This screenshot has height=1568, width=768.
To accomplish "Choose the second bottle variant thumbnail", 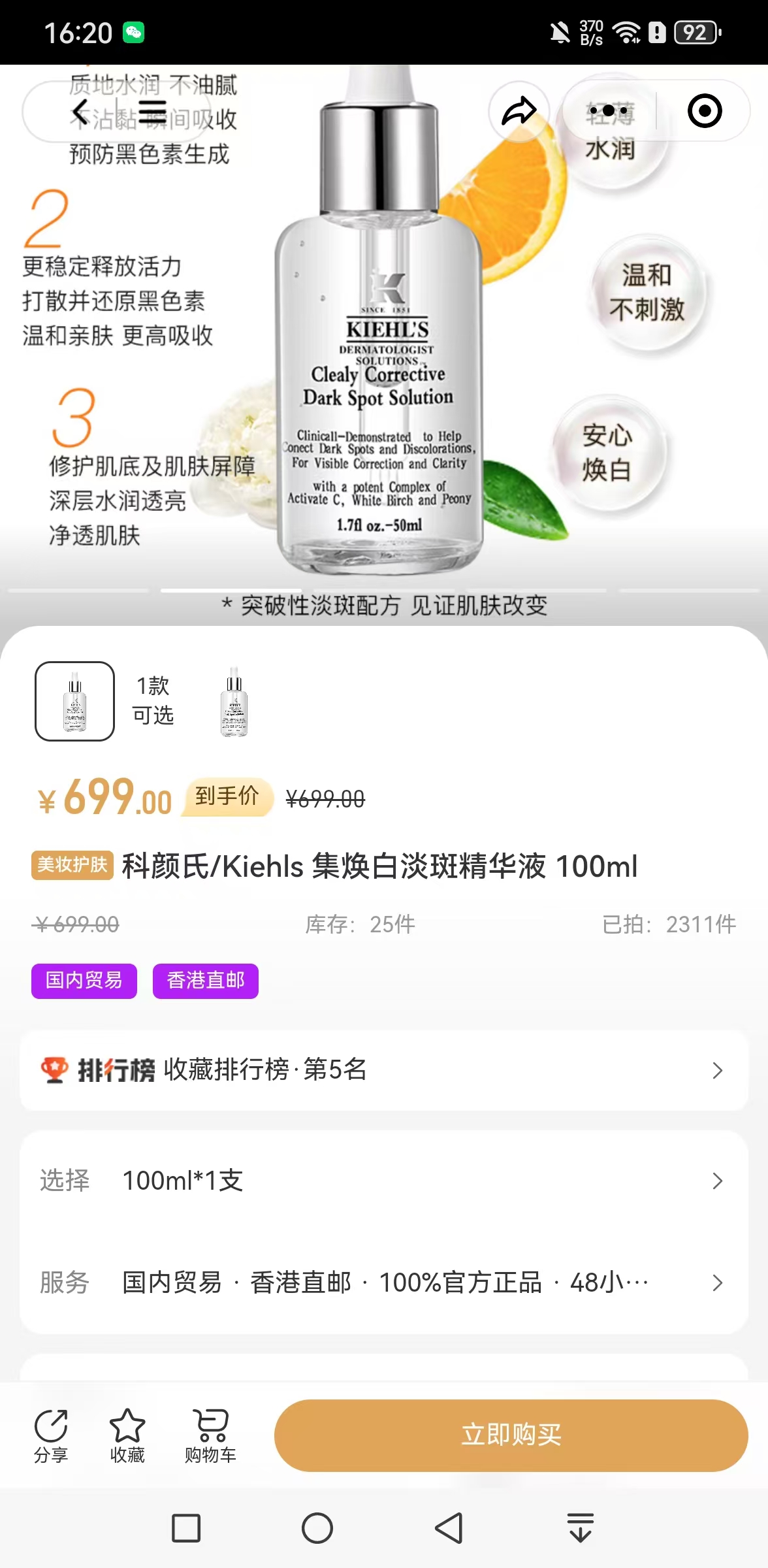I will (234, 701).
